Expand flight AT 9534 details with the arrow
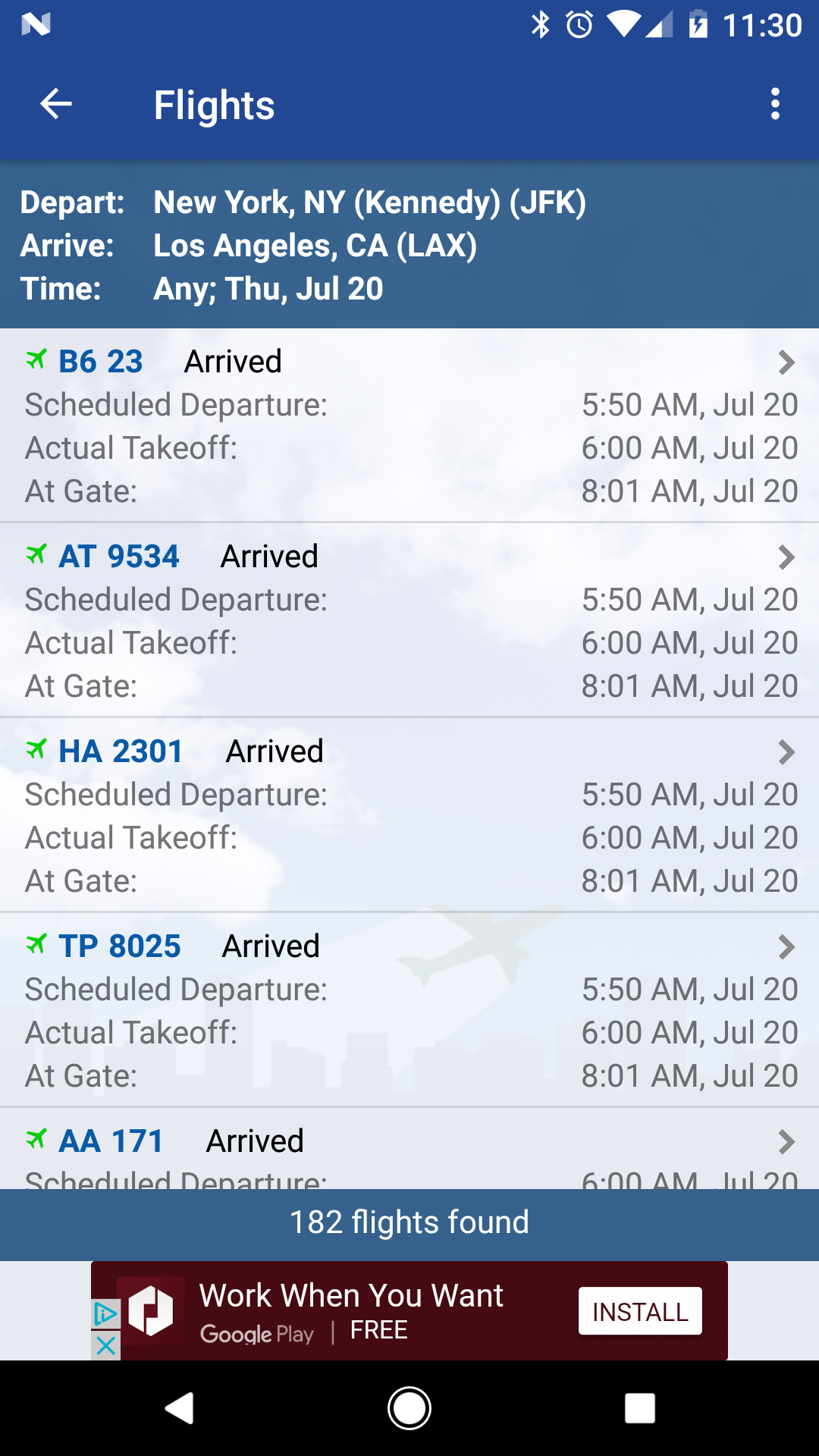 786,557
